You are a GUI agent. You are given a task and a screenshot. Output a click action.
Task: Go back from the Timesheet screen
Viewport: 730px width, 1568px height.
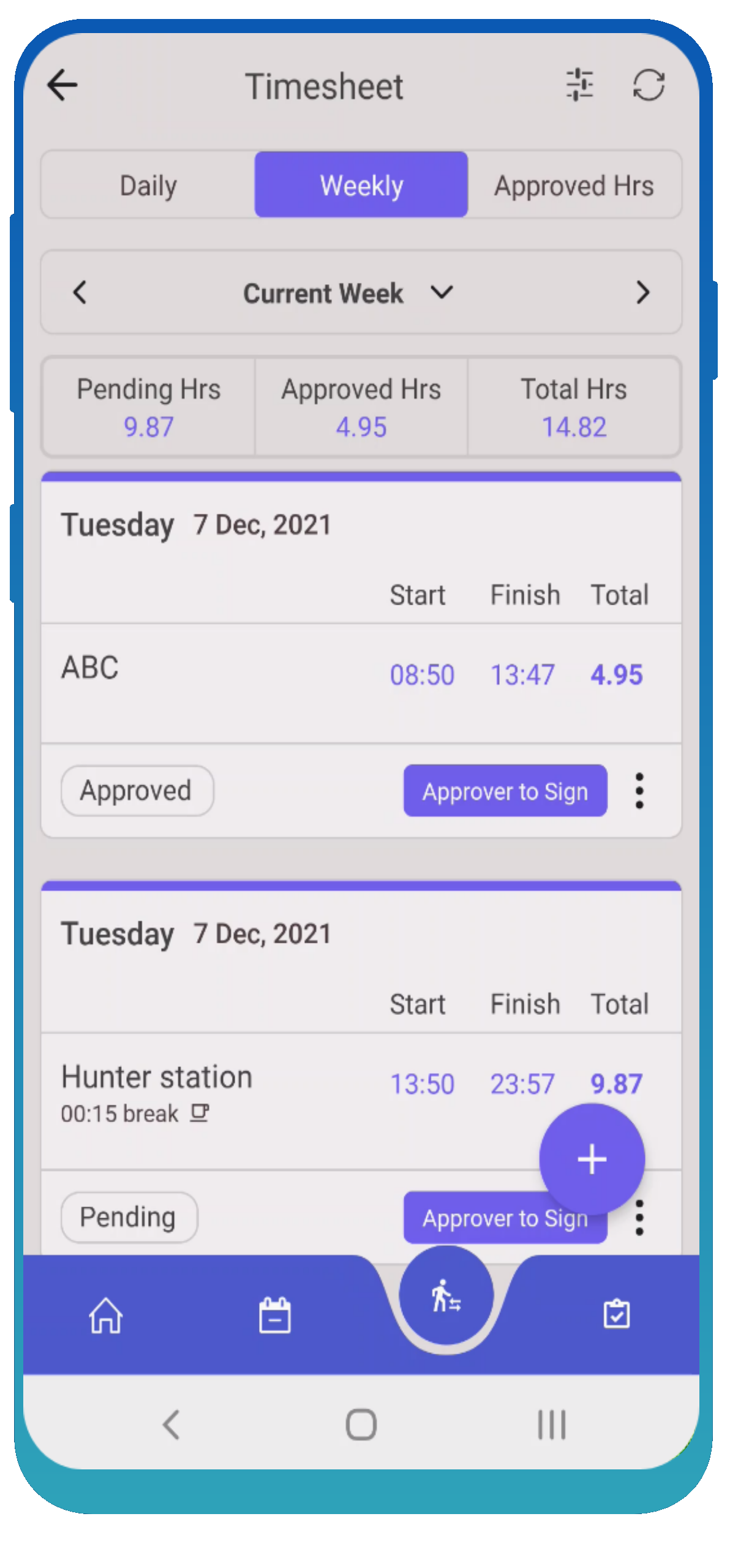click(x=62, y=85)
